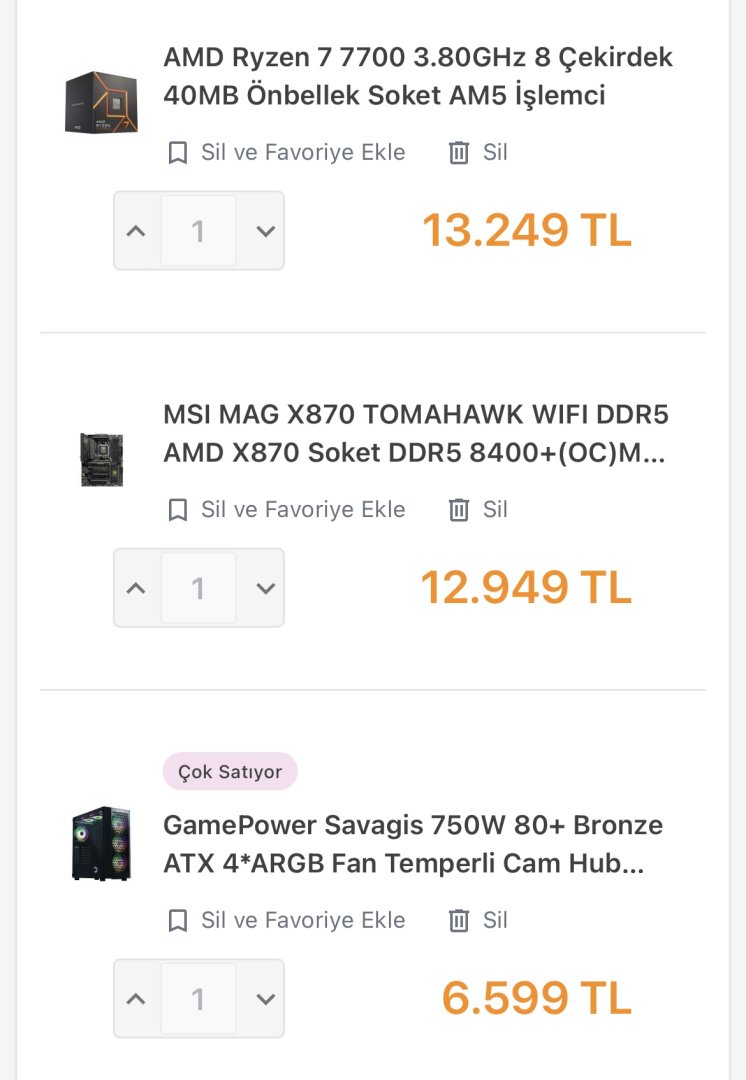Increase the Ryzen 7 7700 quantity with up arrow
Image resolution: width=746 pixels, height=1080 pixels.
coord(137,231)
